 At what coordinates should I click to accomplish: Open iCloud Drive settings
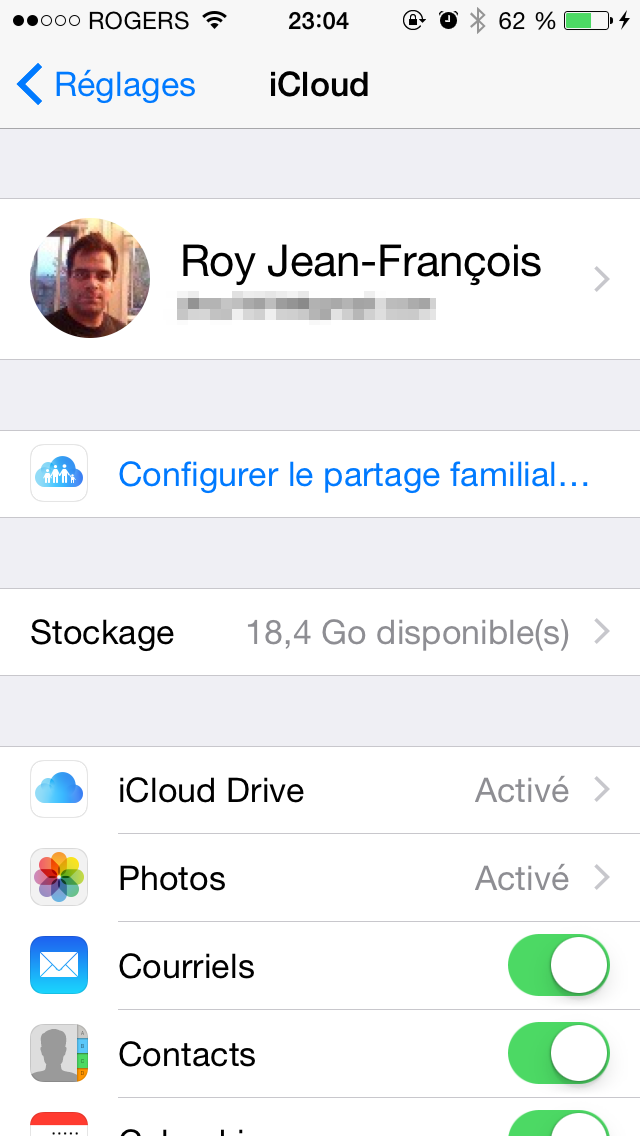coord(320,790)
